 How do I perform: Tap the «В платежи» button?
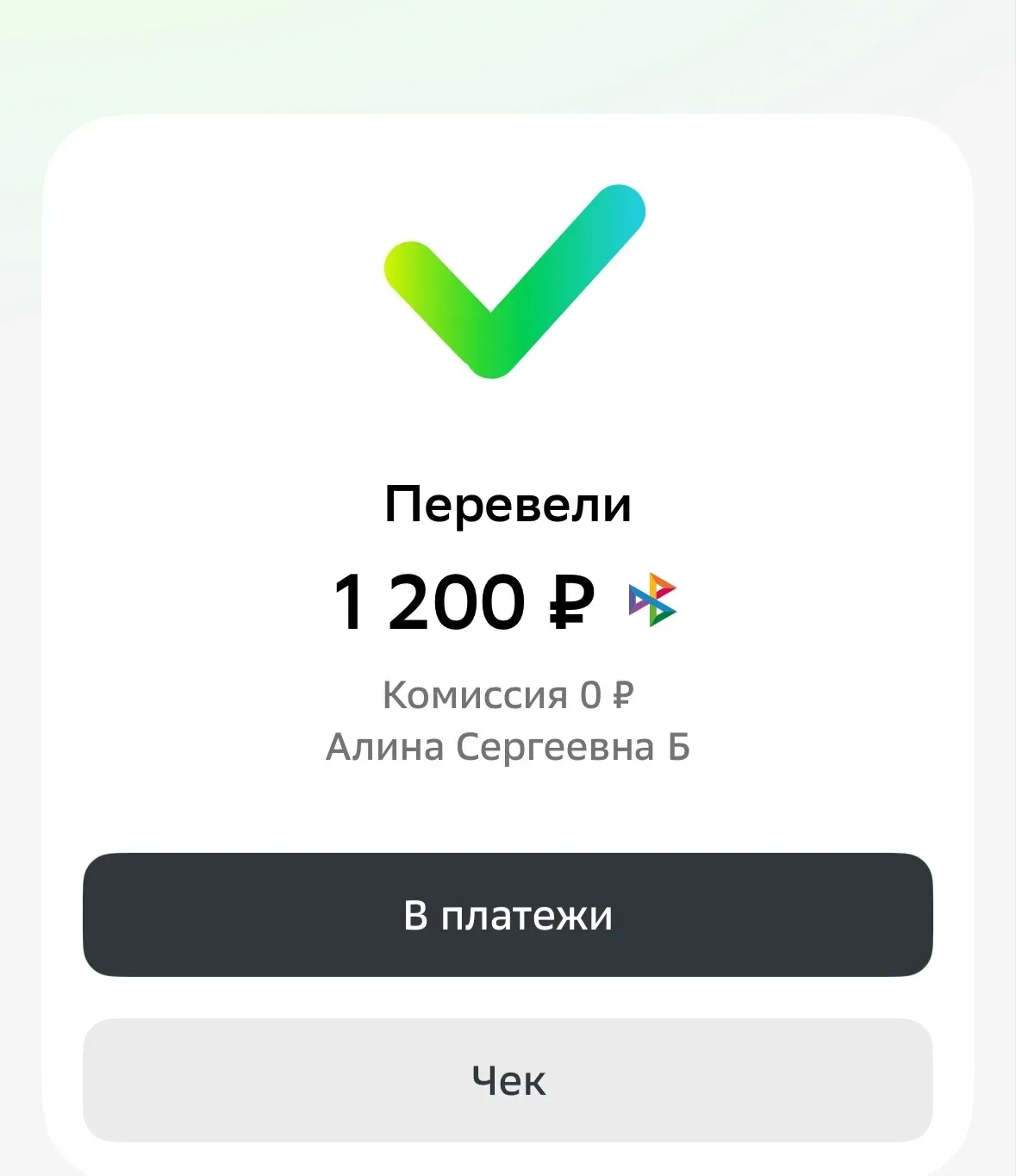[508, 915]
